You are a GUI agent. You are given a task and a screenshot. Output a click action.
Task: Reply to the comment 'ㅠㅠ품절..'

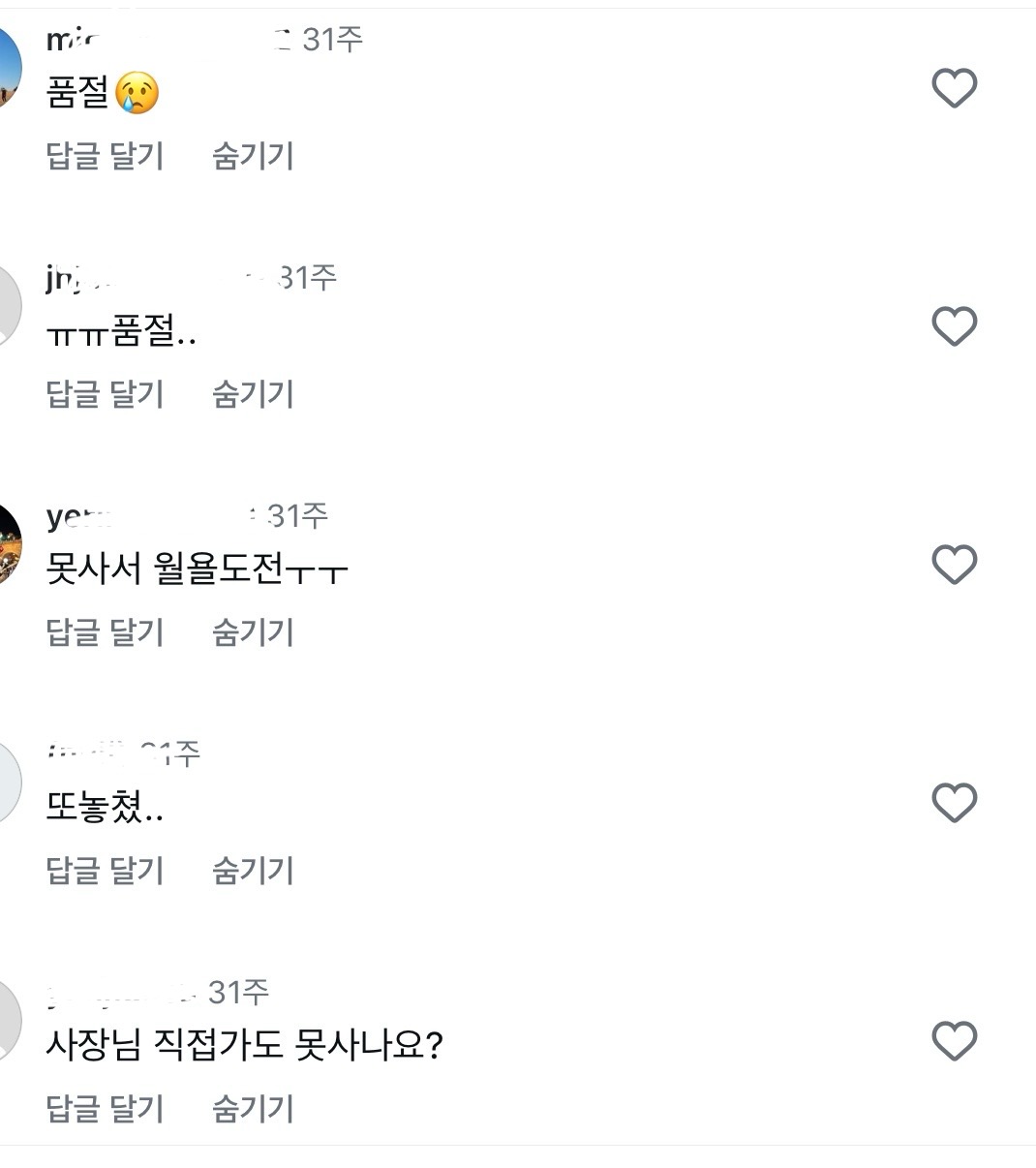(x=106, y=394)
